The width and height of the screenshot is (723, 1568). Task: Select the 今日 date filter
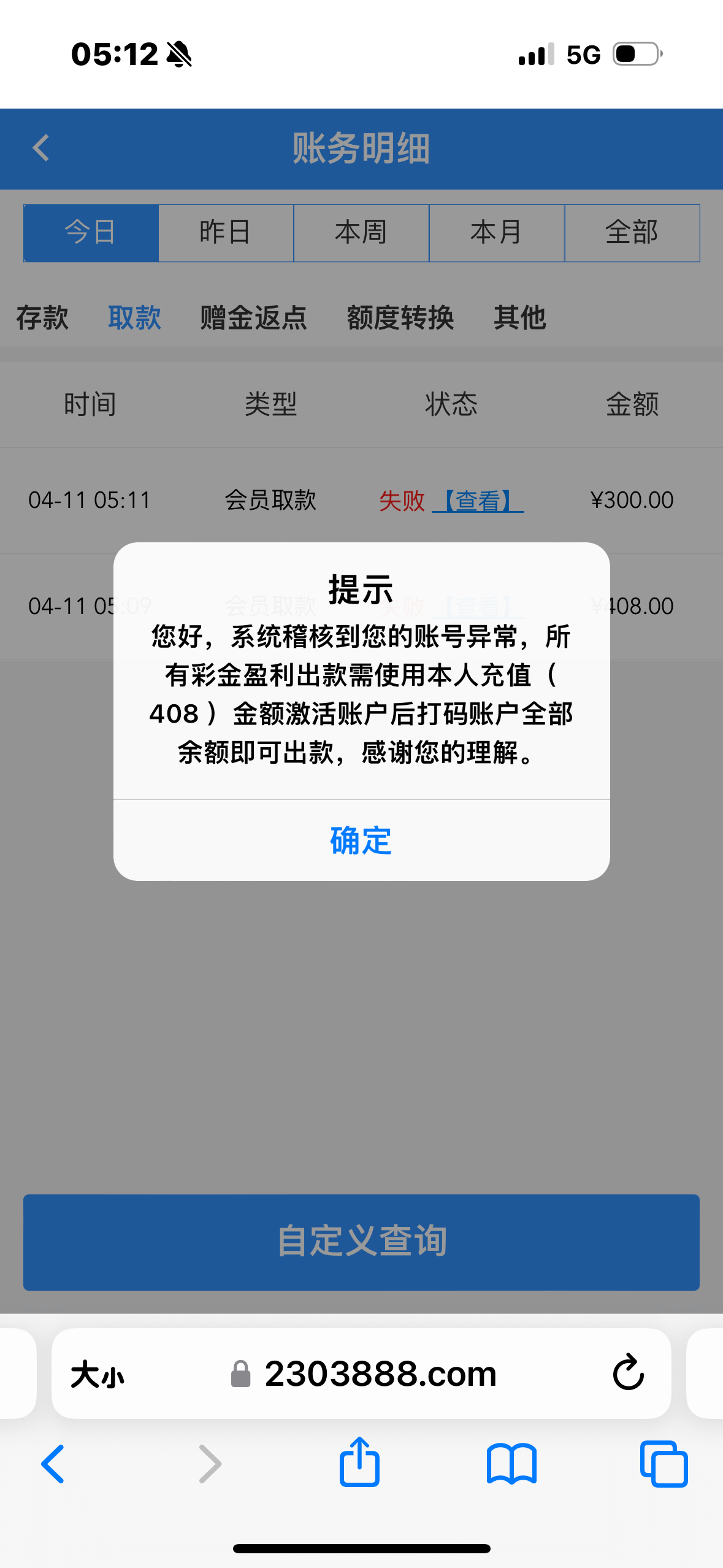(x=91, y=233)
